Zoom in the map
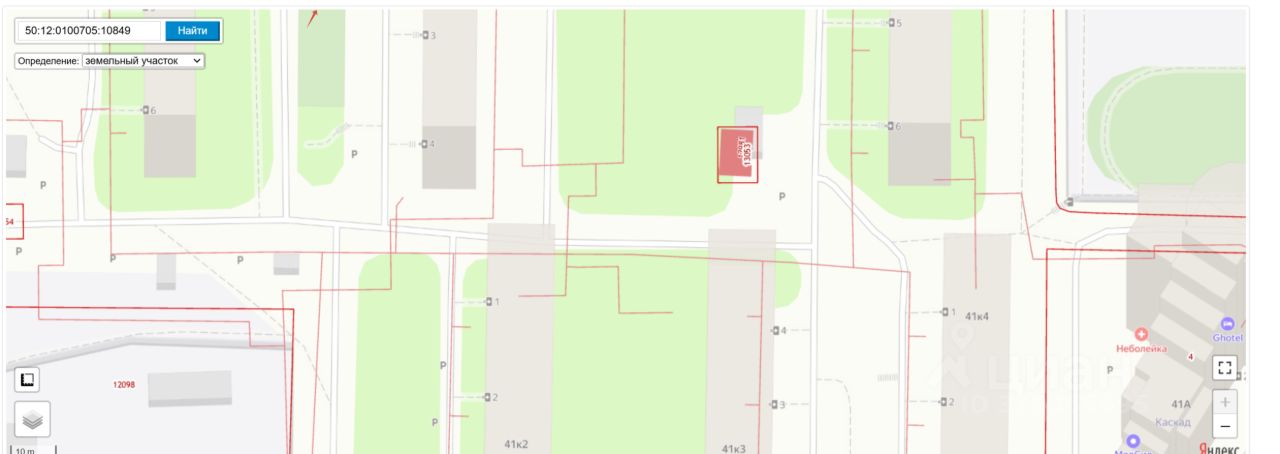Viewport: 1280px width, 454px height. click(1225, 402)
